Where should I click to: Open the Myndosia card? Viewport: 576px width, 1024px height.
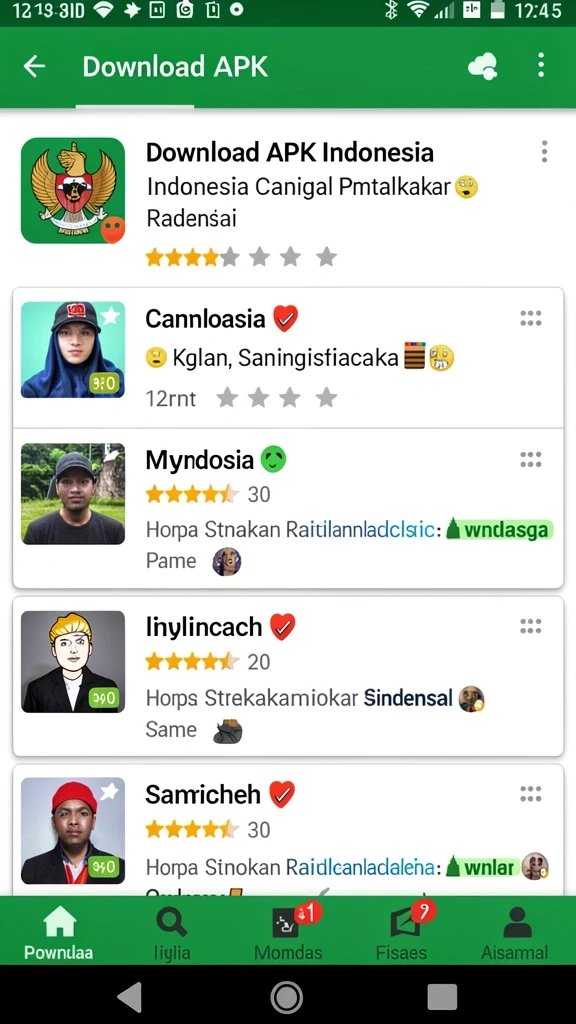pos(288,508)
